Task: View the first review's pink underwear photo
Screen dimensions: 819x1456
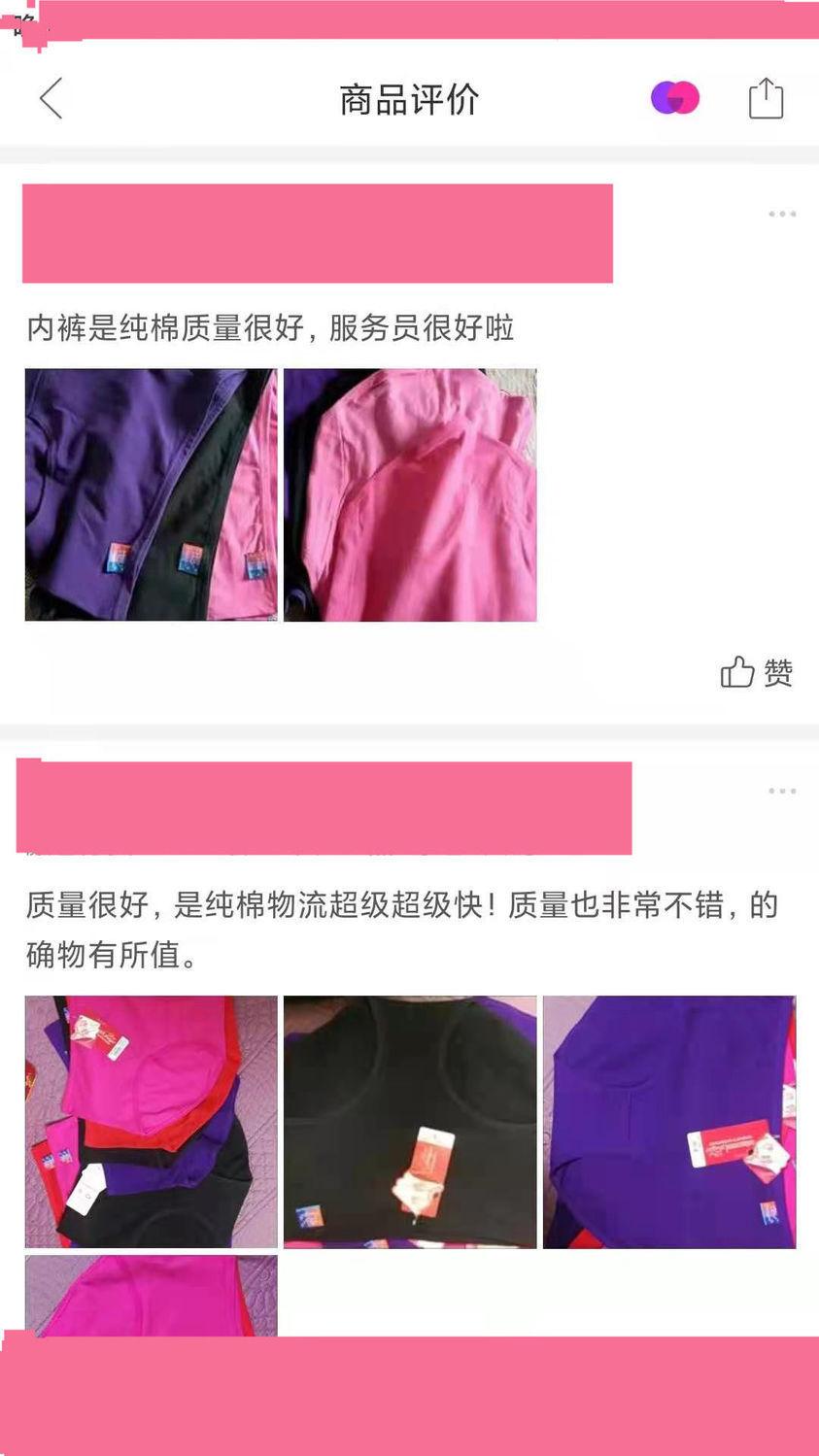Action: tap(410, 494)
